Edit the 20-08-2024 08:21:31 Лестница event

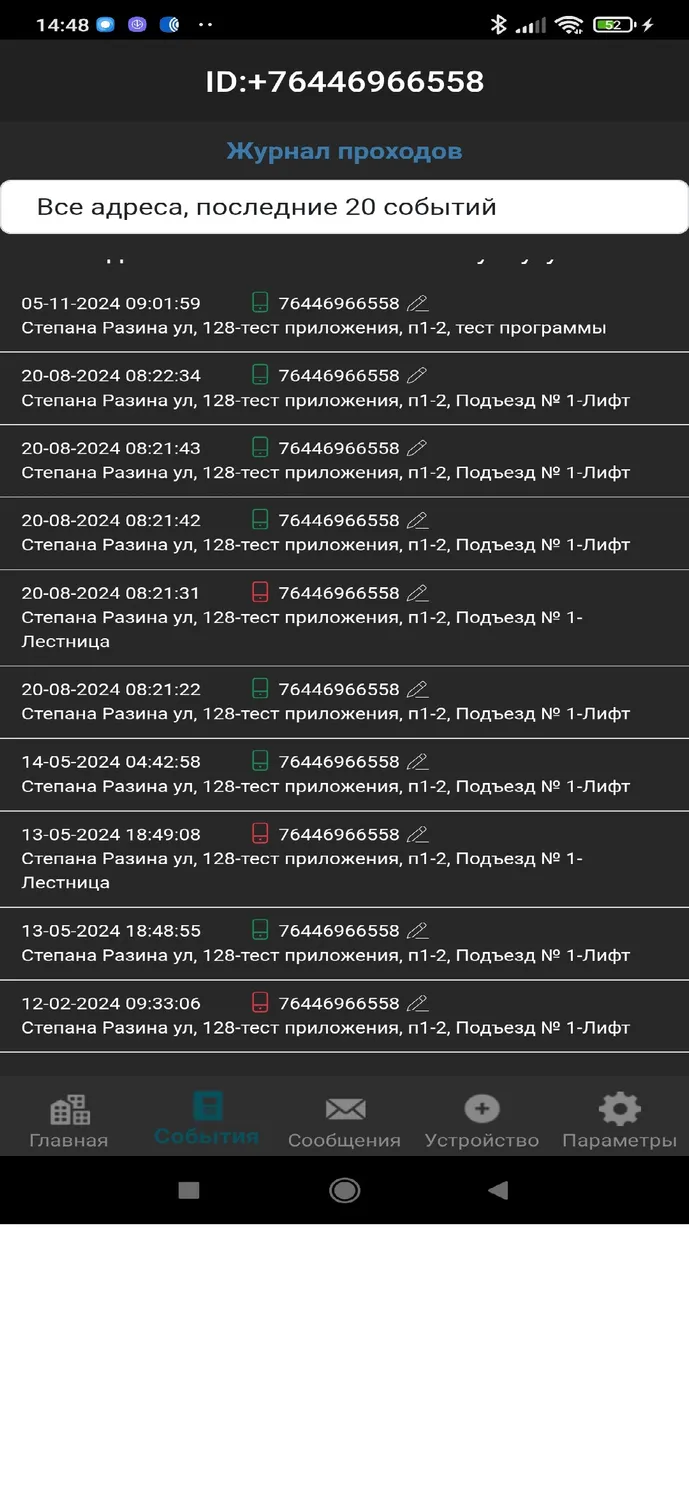click(418, 592)
